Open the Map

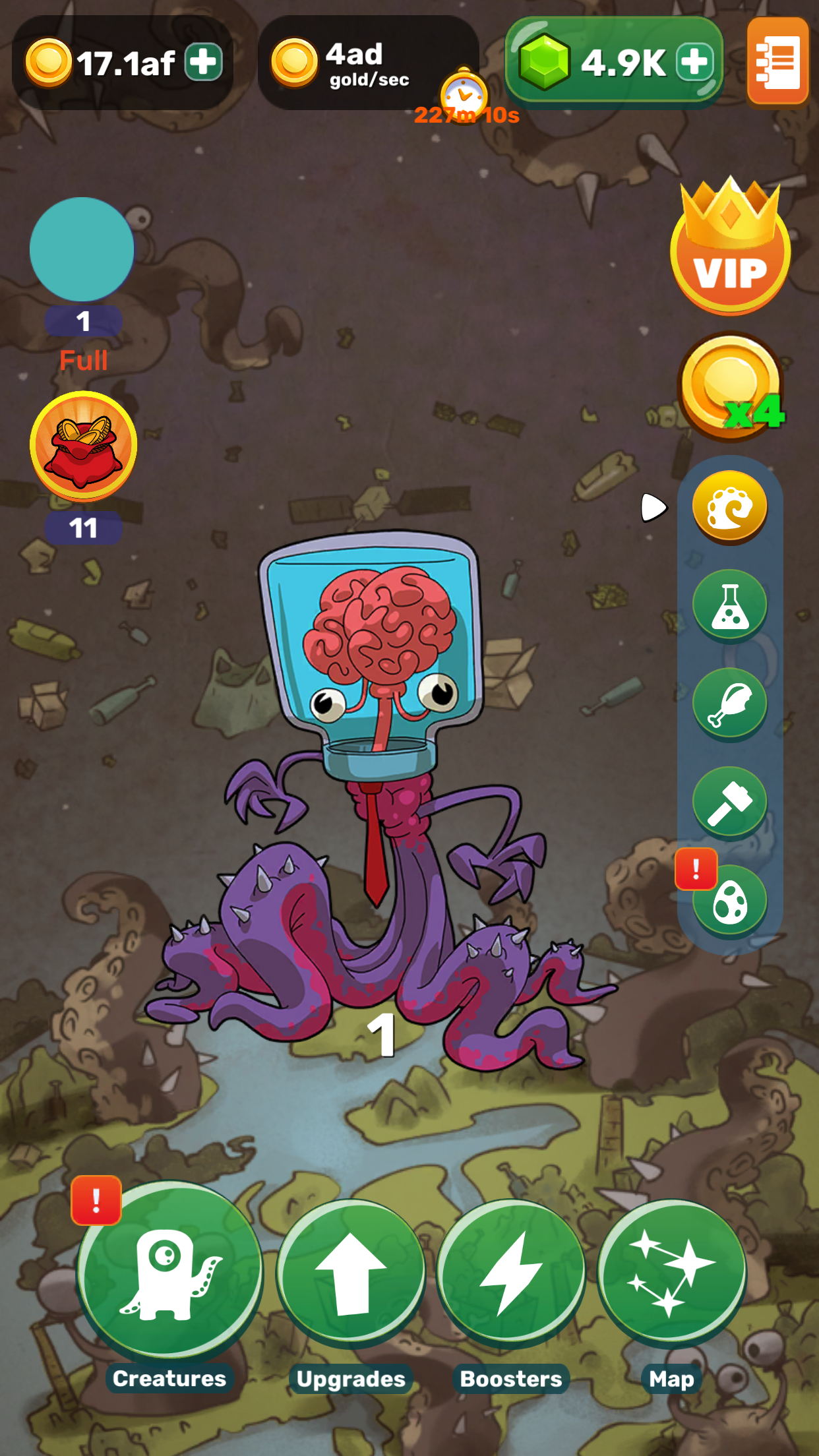(671, 1273)
